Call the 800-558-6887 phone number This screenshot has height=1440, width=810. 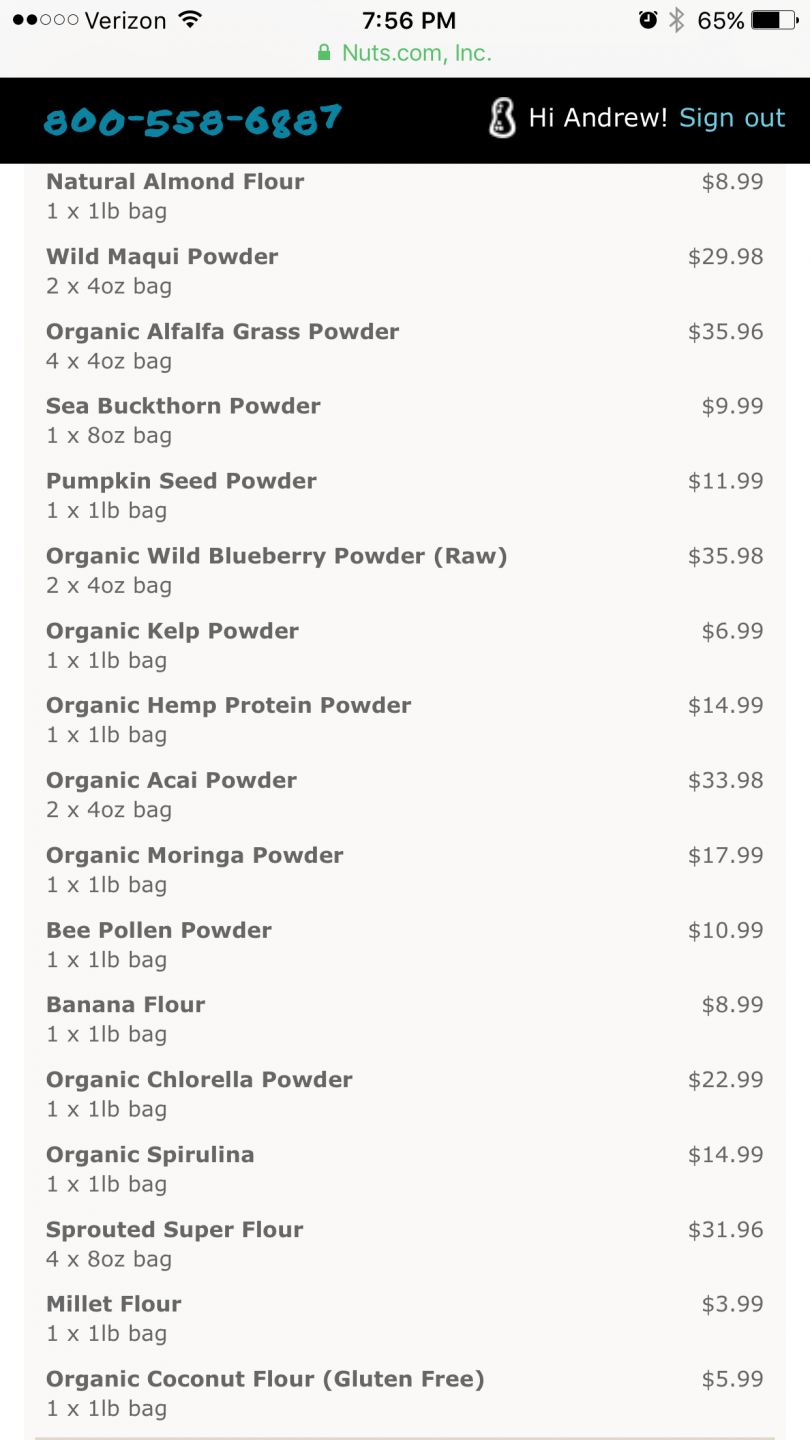[x=193, y=120]
